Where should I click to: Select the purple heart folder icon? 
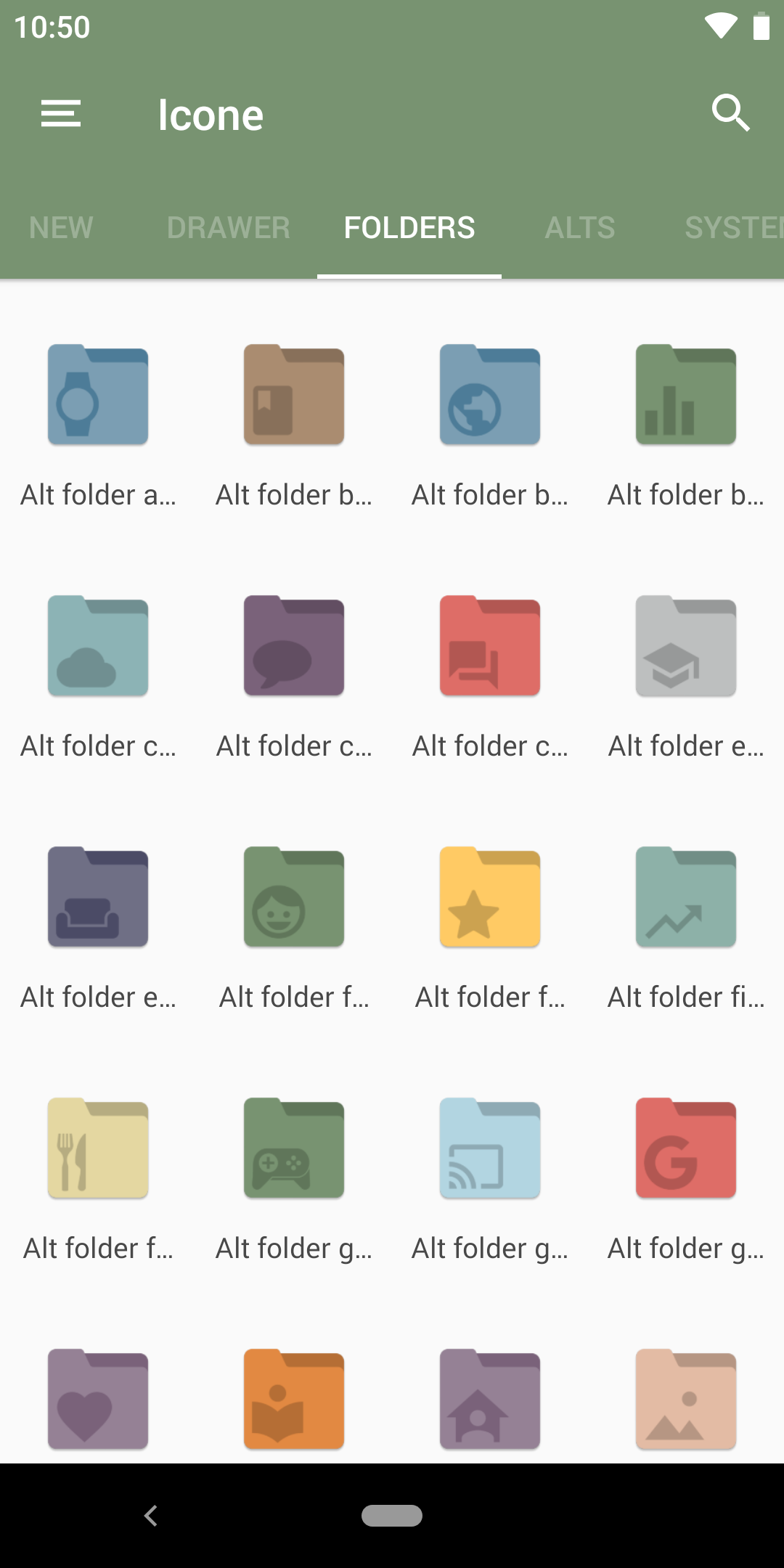[x=98, y=1399]
